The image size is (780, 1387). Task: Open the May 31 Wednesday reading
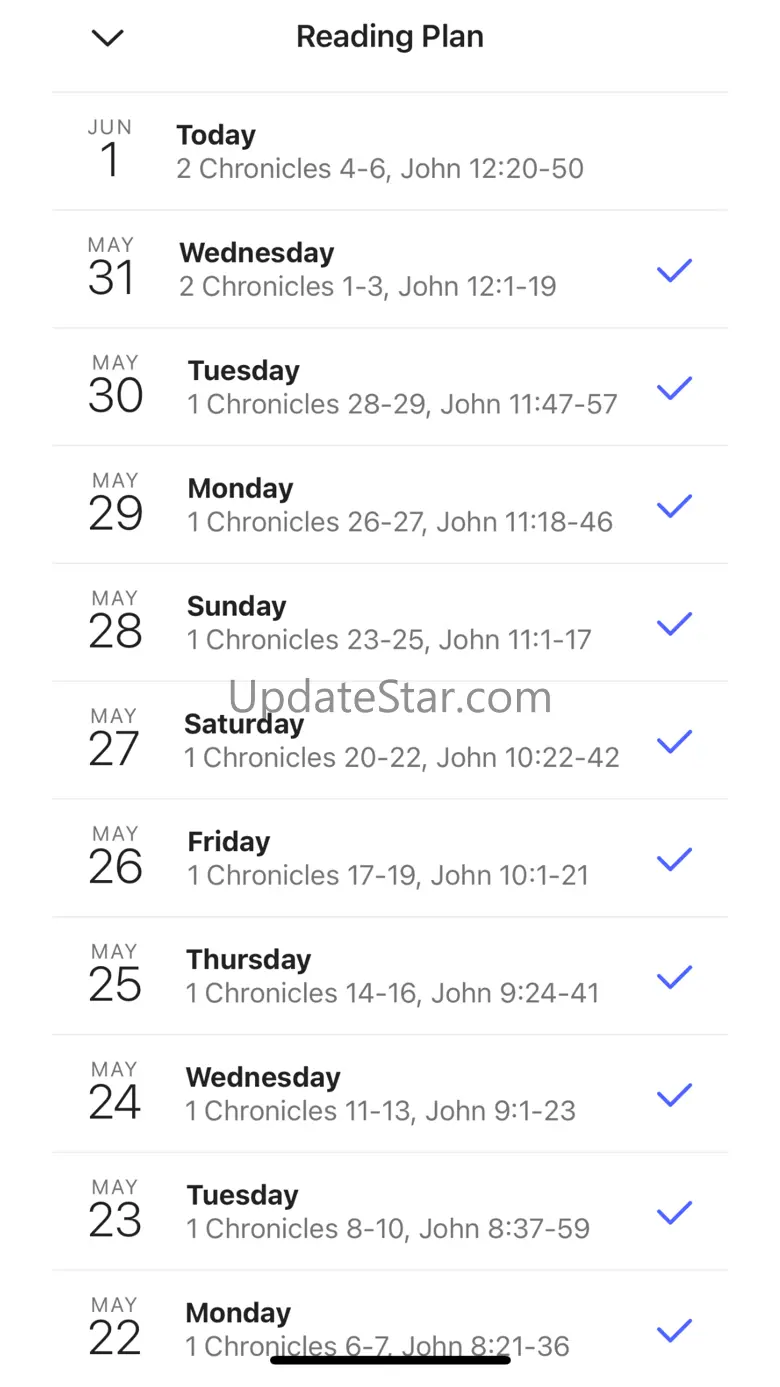point(390,270)
